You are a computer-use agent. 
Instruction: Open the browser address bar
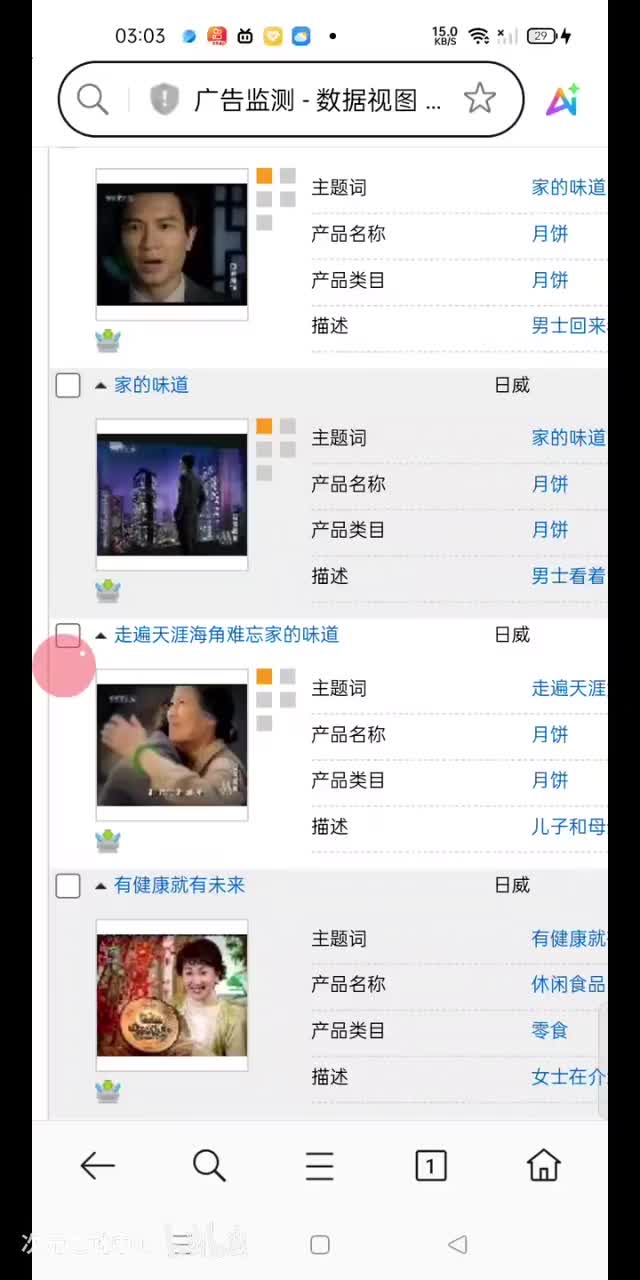310,99
